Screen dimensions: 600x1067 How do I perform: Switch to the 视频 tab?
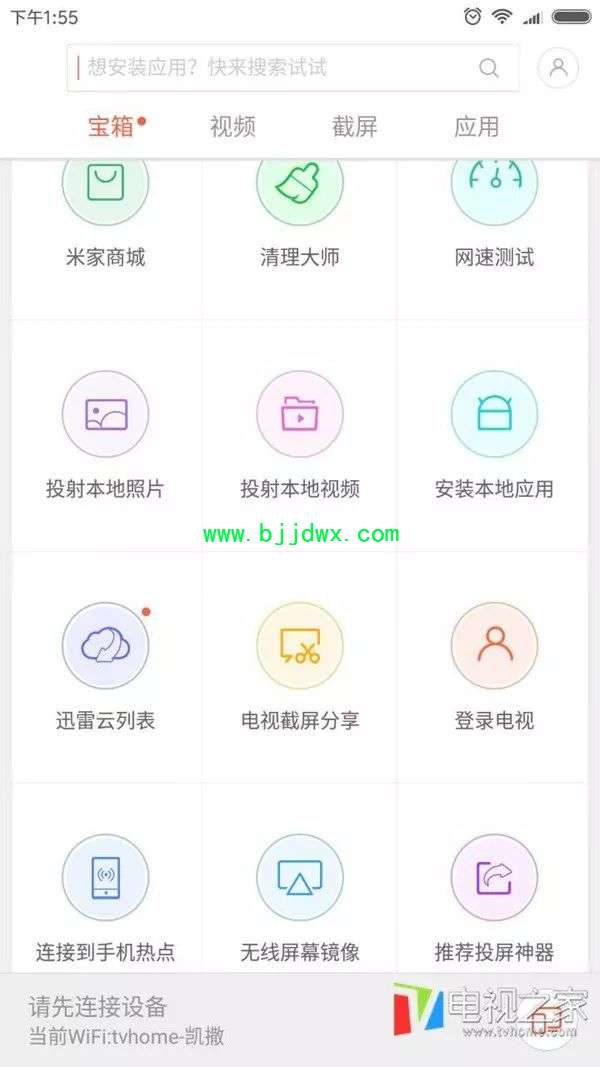233,127
